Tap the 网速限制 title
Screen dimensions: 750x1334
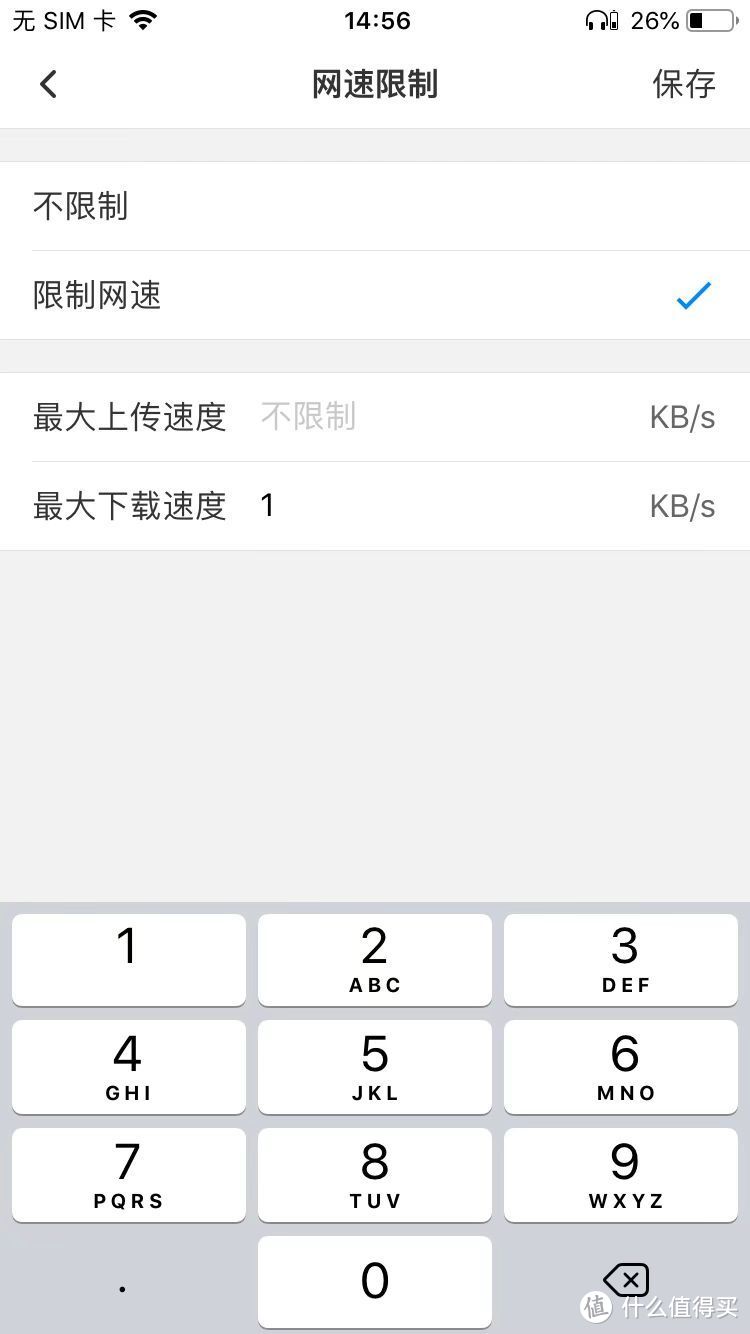375,84
